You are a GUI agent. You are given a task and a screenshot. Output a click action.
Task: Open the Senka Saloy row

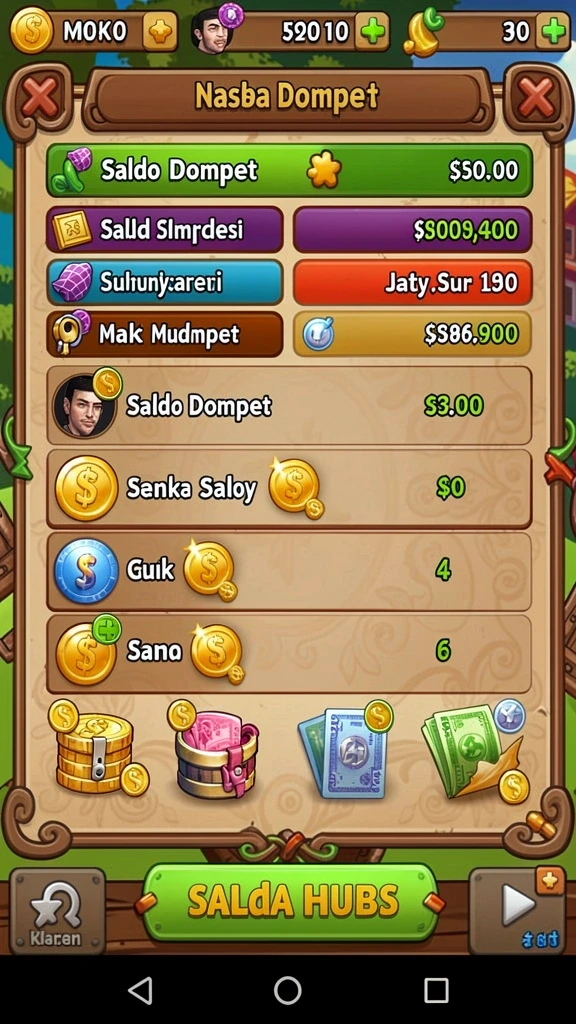tap(289, 488)
